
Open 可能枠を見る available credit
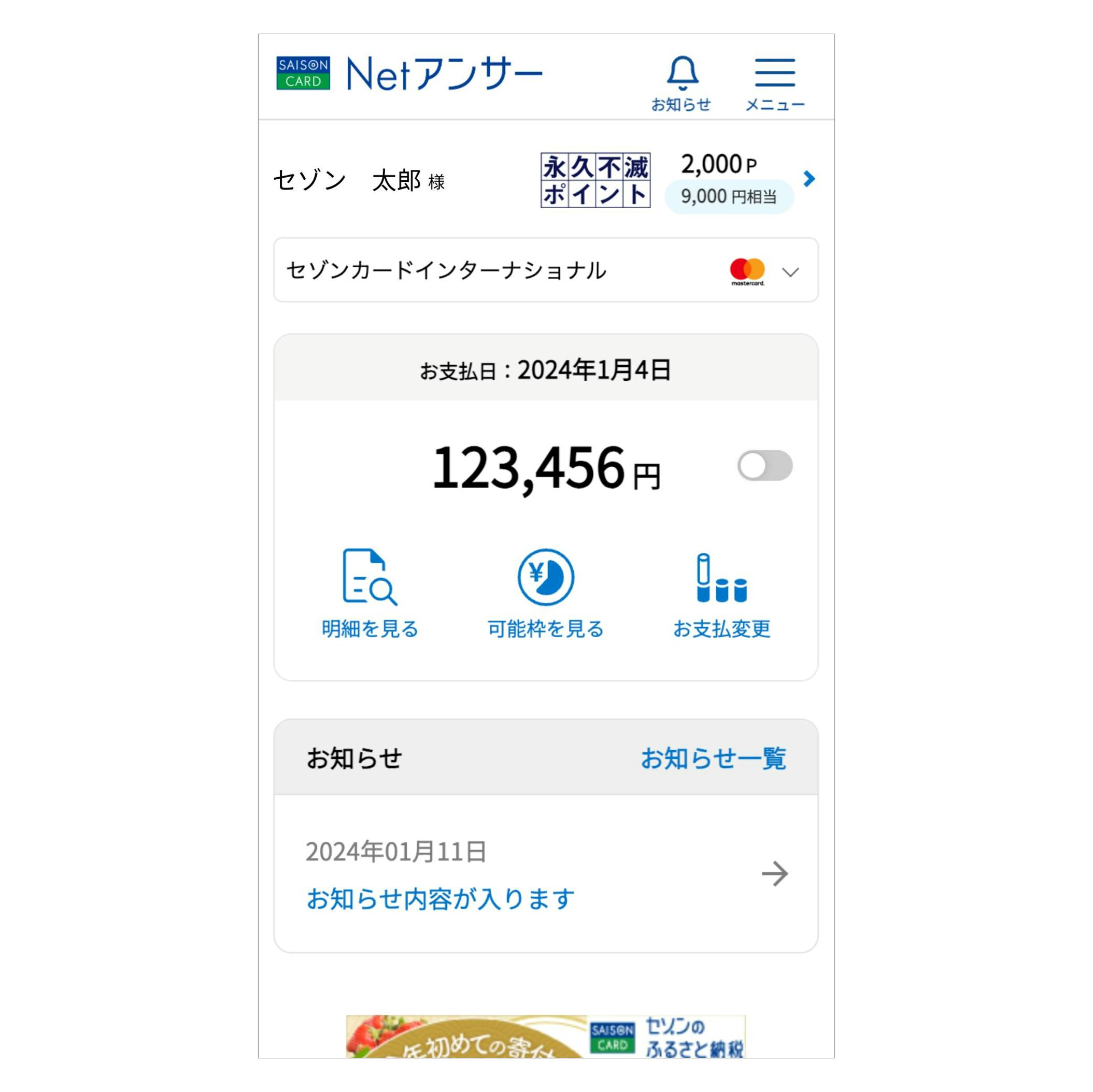[546, 594]
